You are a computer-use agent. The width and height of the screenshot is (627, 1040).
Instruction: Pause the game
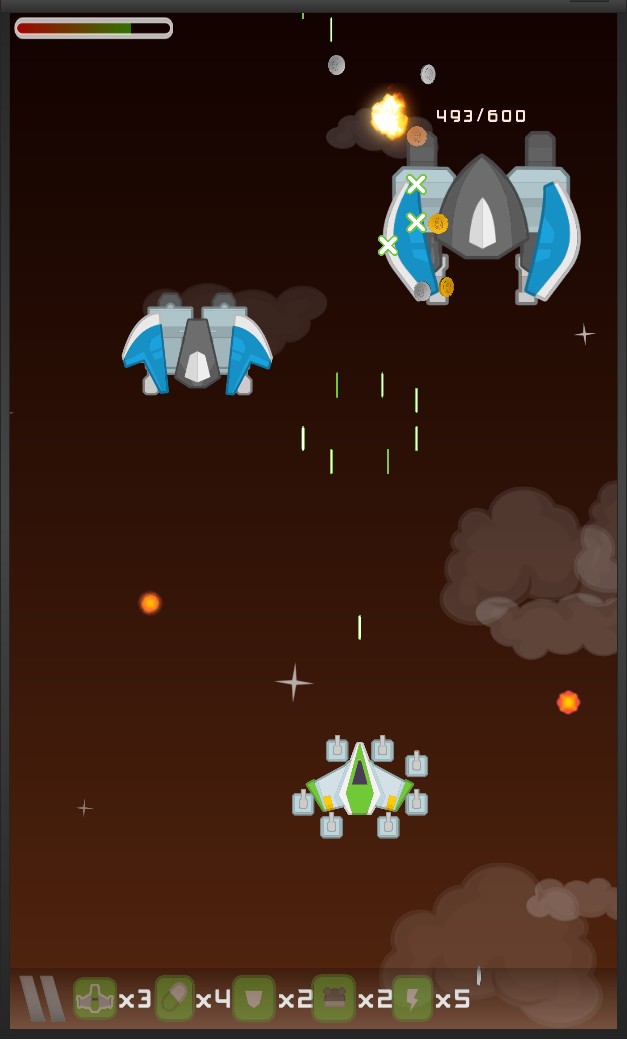(x=42, y=999)
